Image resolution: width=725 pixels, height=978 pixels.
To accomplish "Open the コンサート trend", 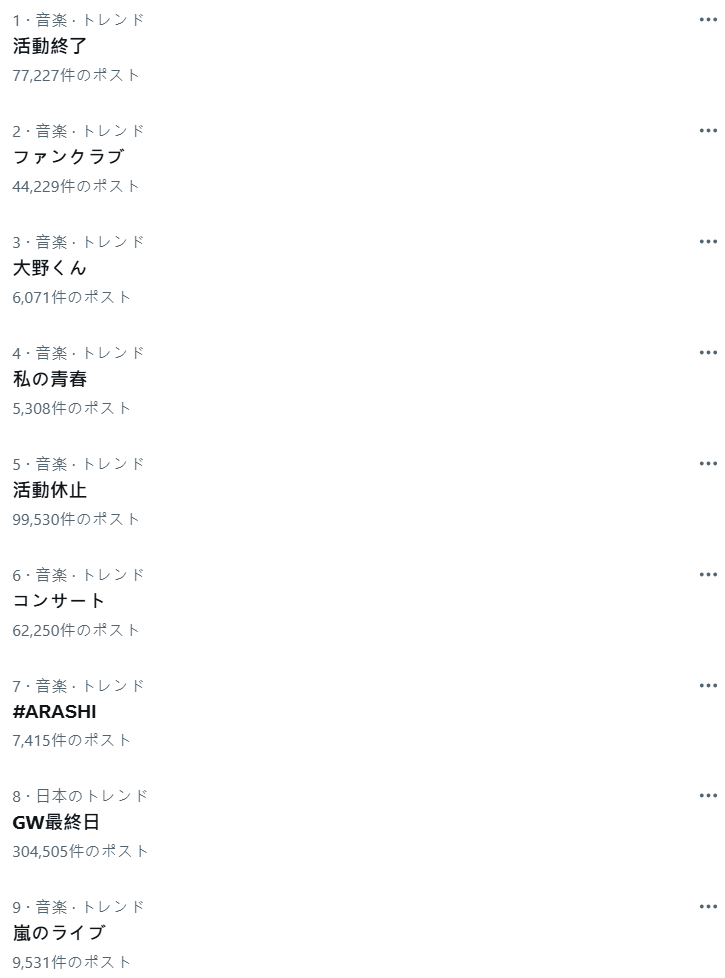I will click(x=59, y=601).
